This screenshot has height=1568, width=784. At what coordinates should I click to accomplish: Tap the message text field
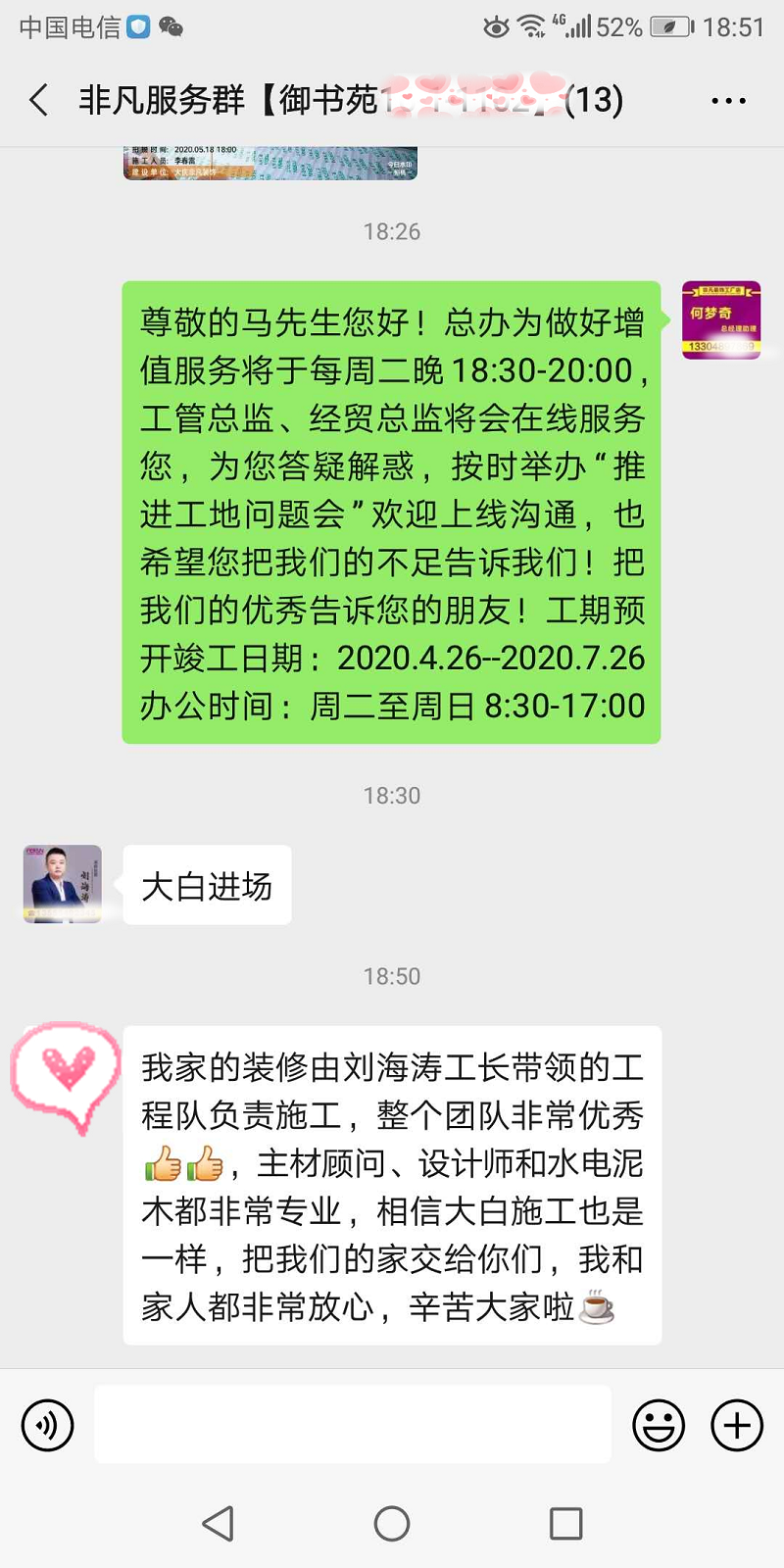pyautogui.click(x=353, y=1425)
